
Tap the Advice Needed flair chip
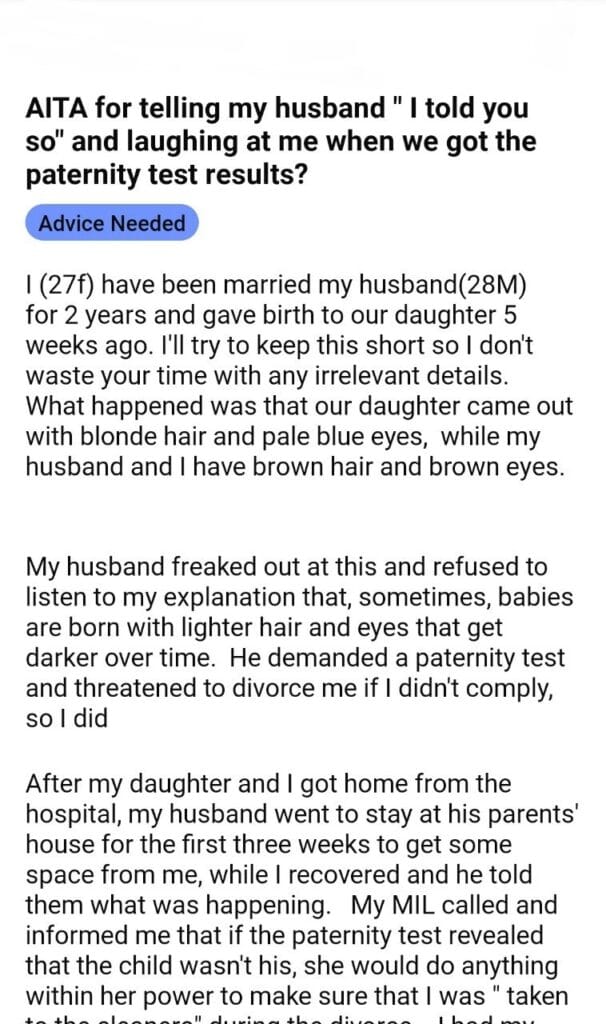112,223
